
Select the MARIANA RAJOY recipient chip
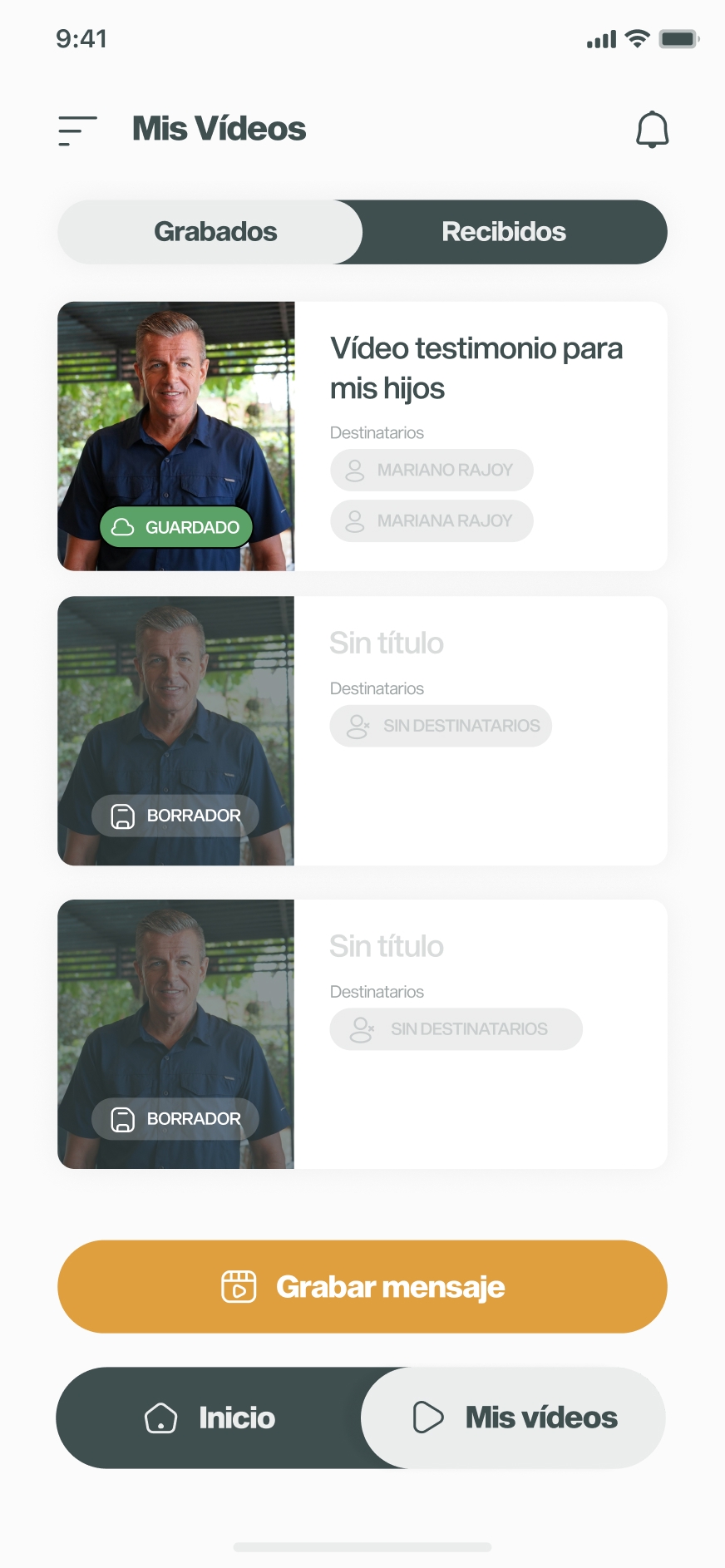click(x=432, y=521)
